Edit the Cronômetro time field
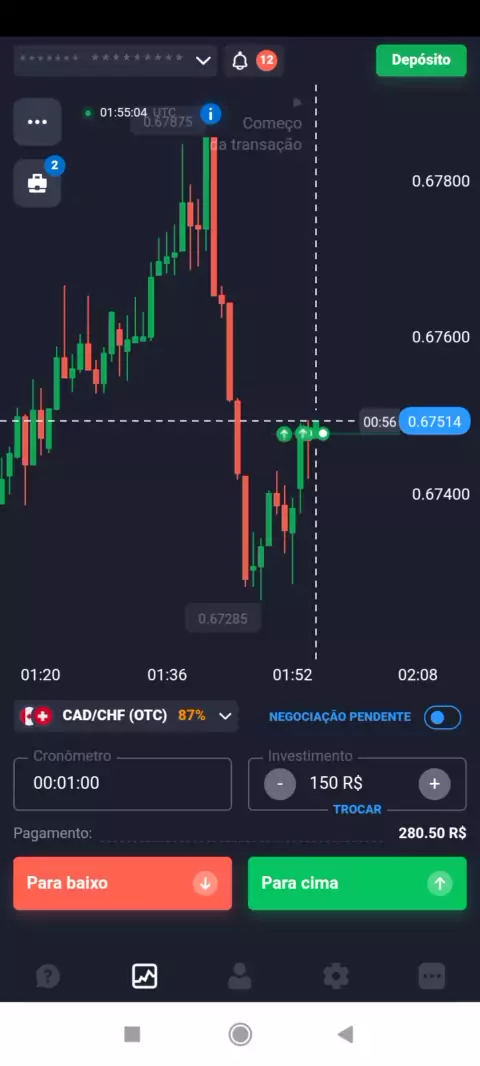This screenshot has width=480, height=1066. 122,784
